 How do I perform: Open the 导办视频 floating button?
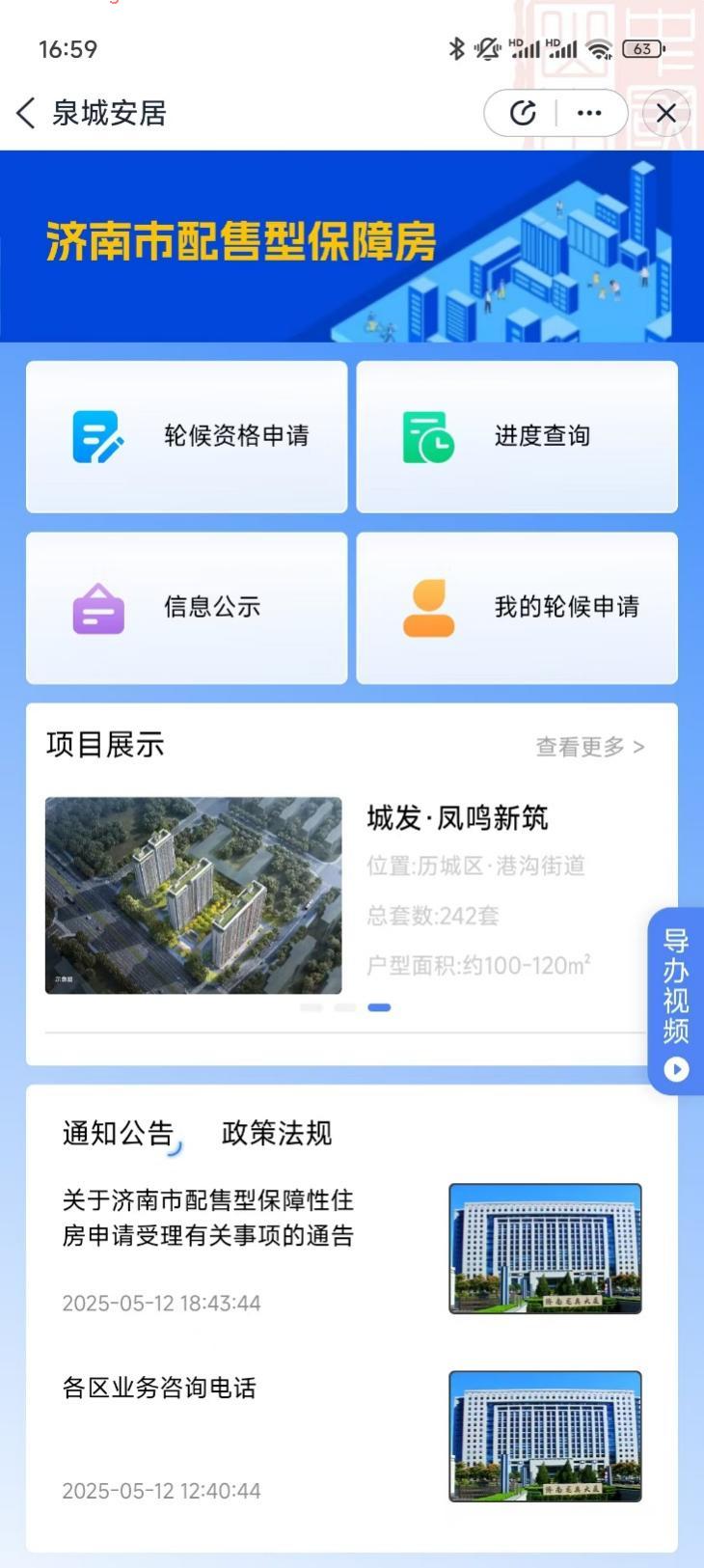click(x=676, y=1000)
